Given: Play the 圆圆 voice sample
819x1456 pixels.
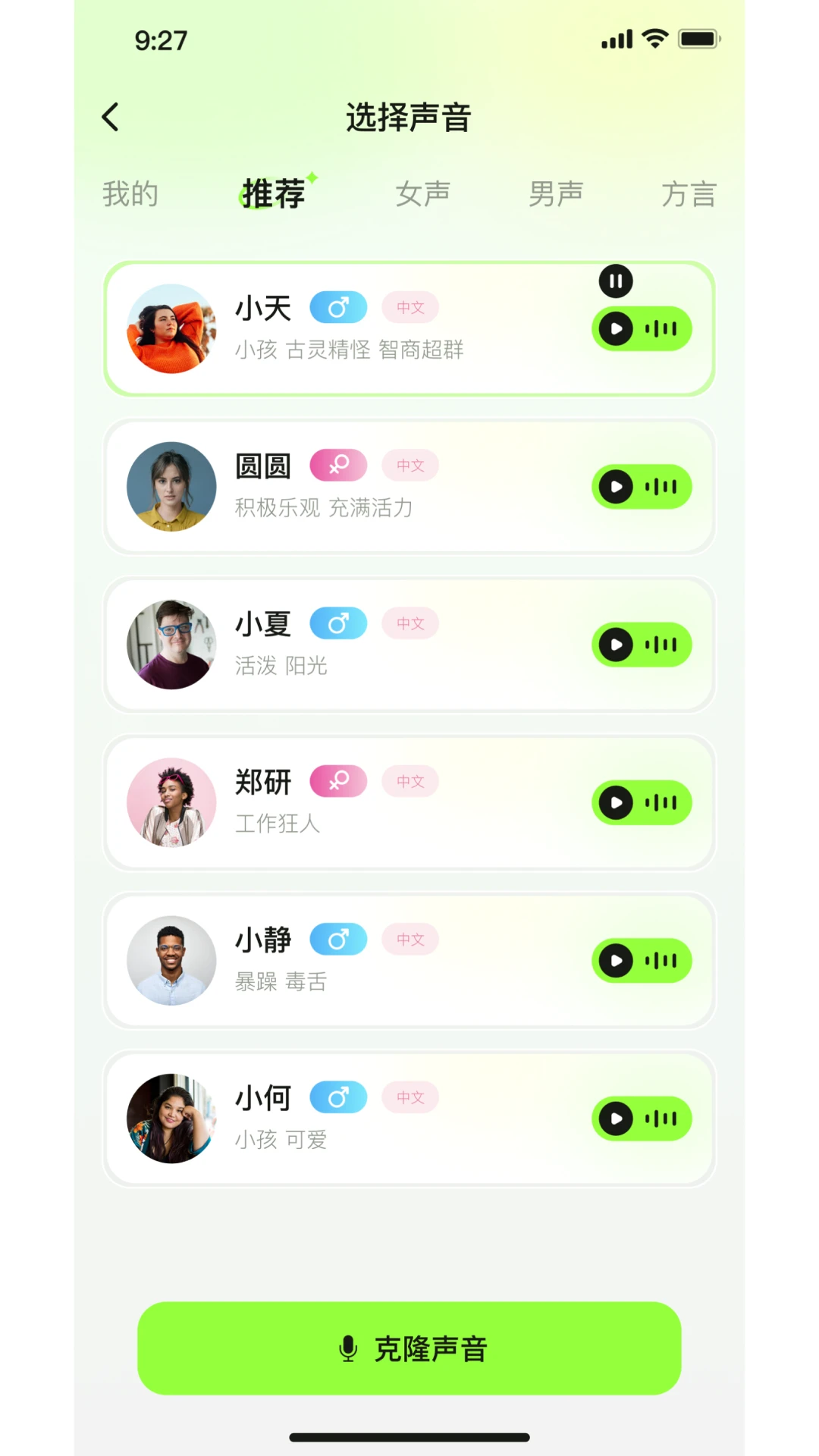Looking at the screenshot, I should 617,487.
